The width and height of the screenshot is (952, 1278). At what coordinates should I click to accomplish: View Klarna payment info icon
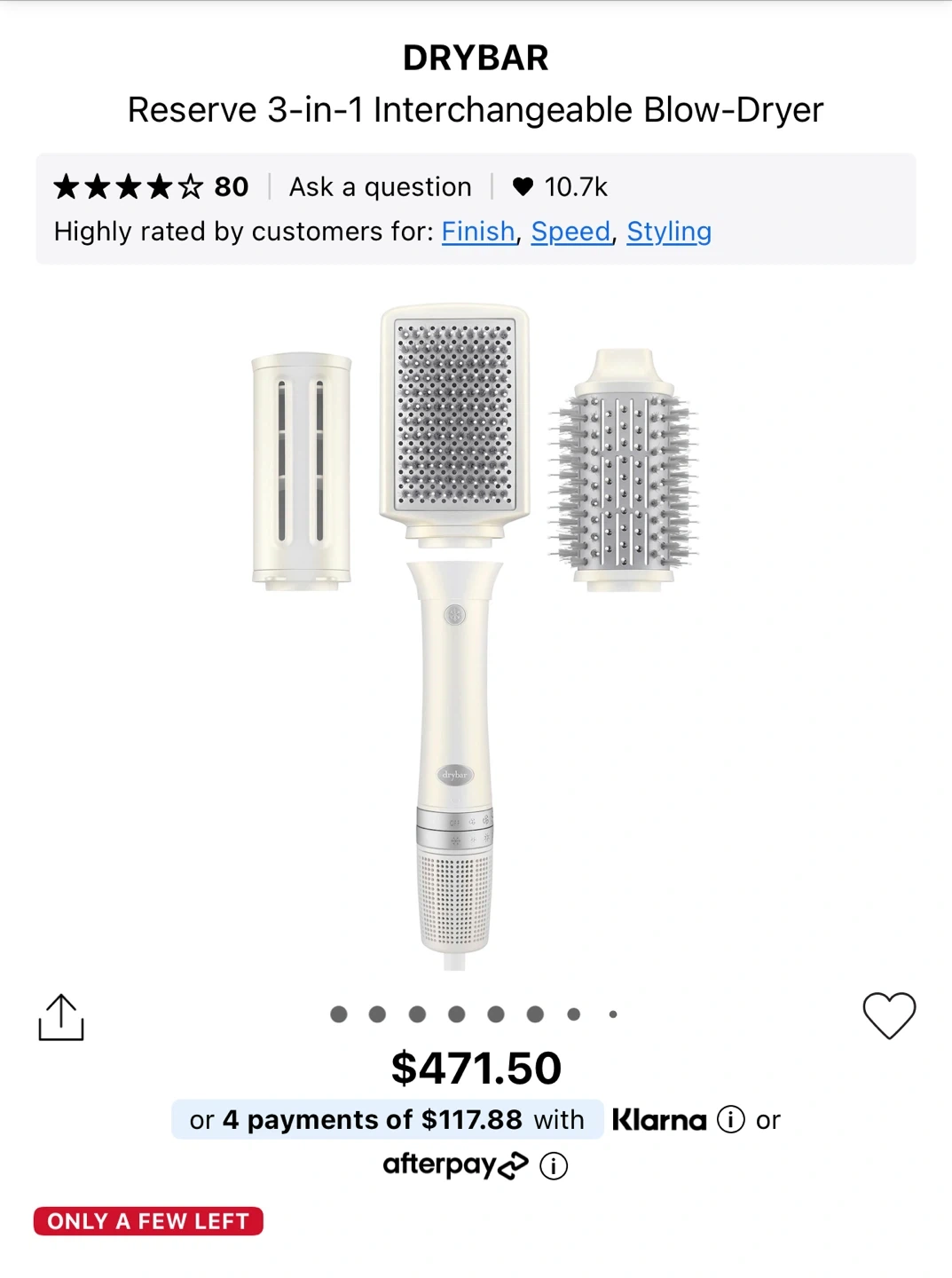click(730, 1120)
